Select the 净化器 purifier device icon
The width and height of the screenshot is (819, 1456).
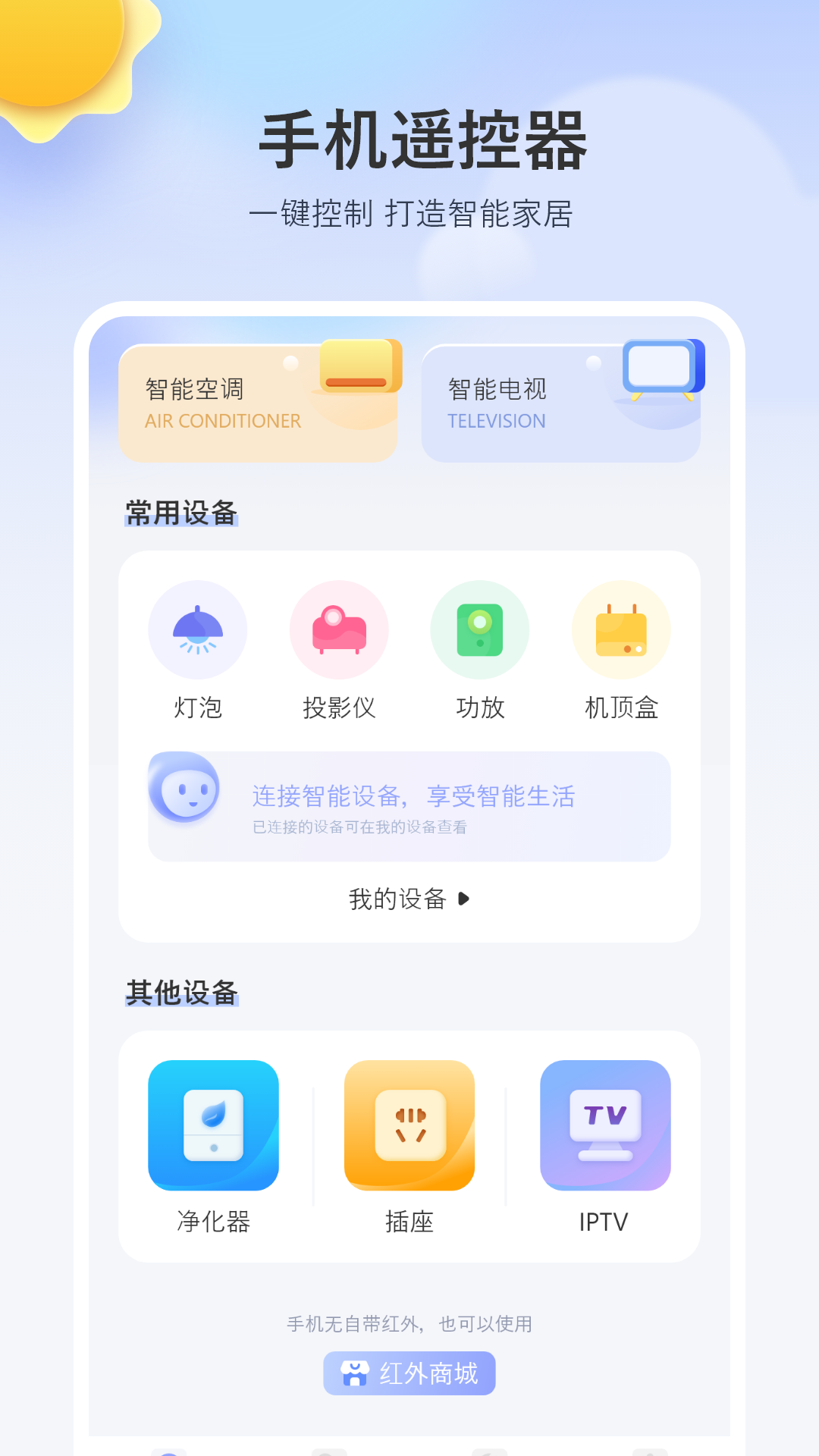[213, 1125]
